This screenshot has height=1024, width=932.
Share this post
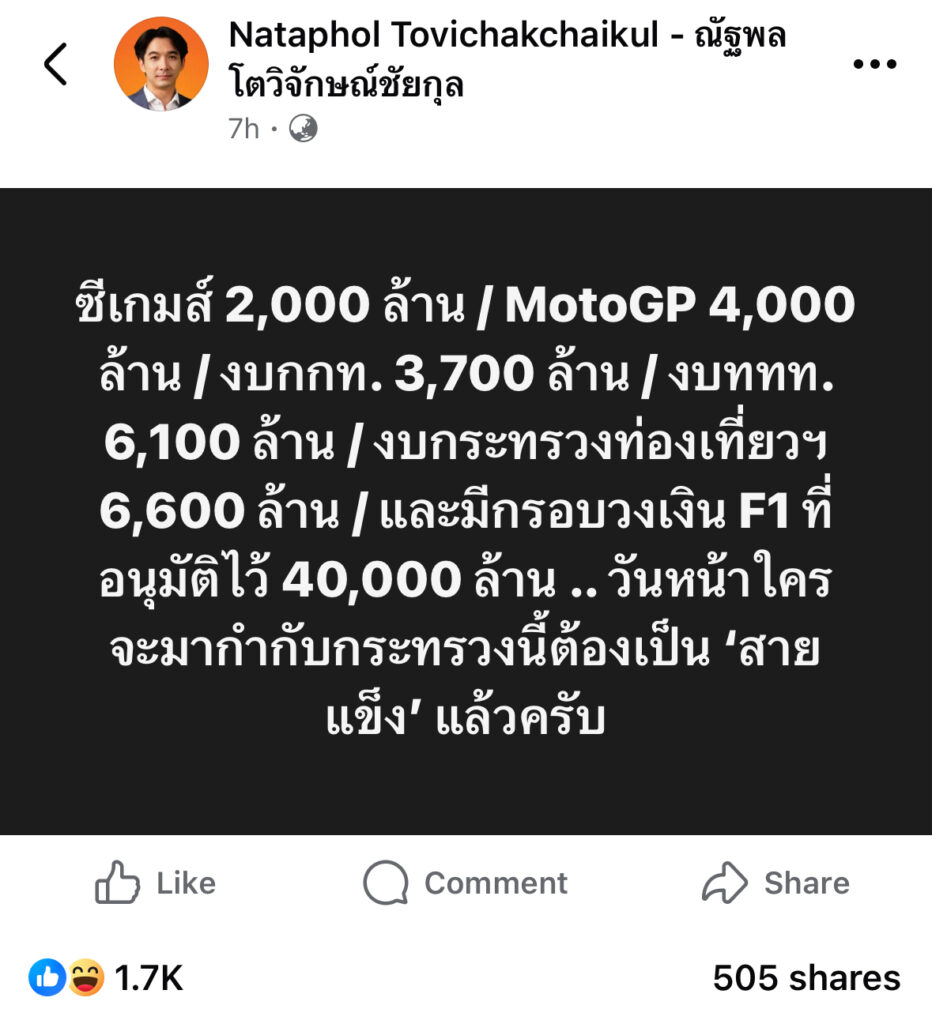(x=775, y=883)
